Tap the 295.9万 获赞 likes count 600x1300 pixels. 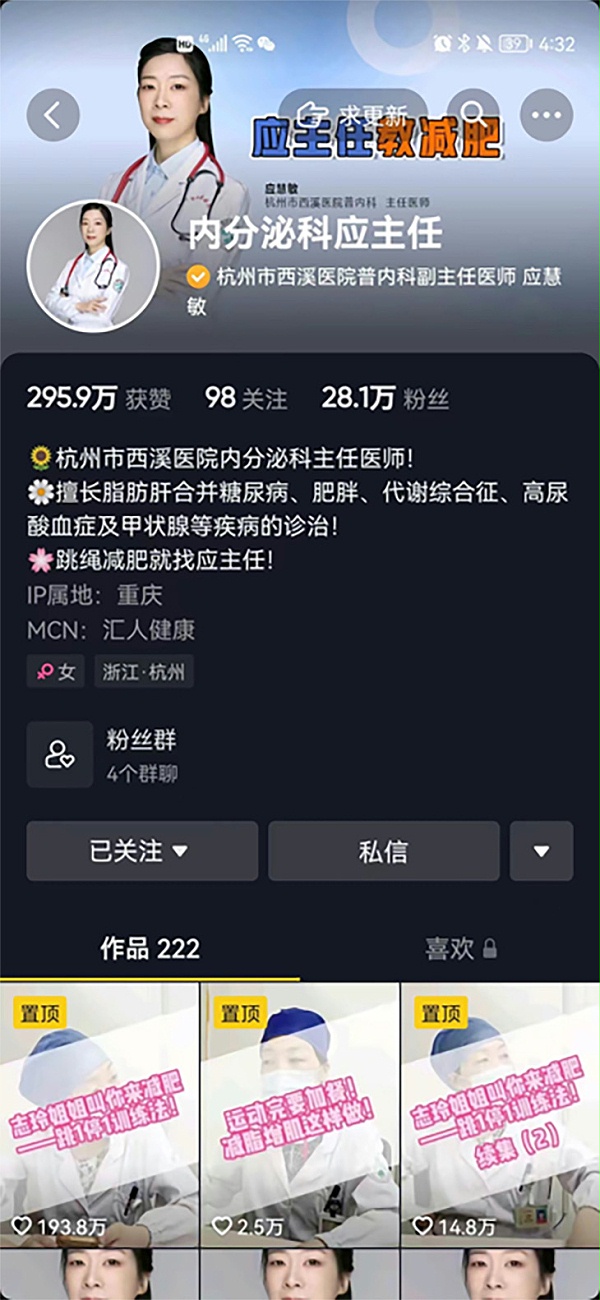pos(98,399)
